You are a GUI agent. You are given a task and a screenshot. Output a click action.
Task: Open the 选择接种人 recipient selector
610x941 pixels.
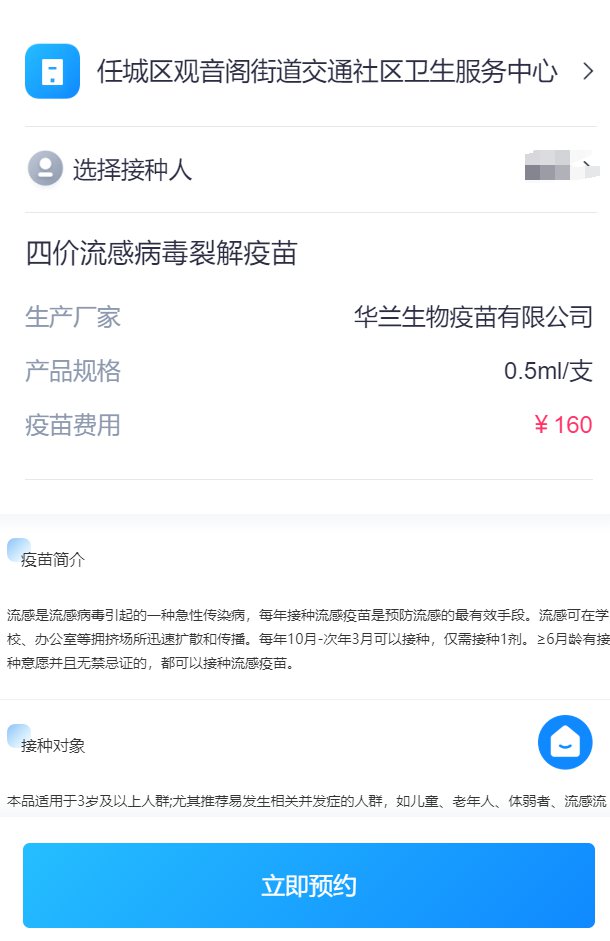pos(310,169)
